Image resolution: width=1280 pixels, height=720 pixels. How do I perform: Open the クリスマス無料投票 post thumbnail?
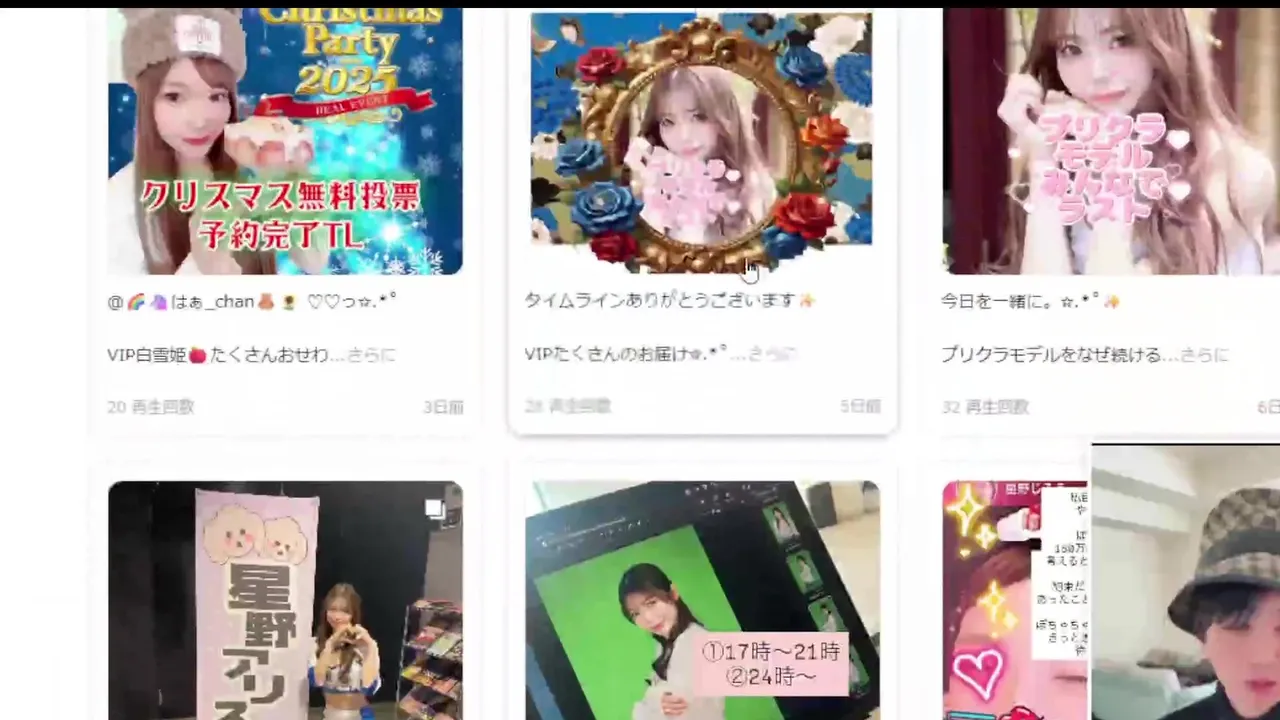285,140
